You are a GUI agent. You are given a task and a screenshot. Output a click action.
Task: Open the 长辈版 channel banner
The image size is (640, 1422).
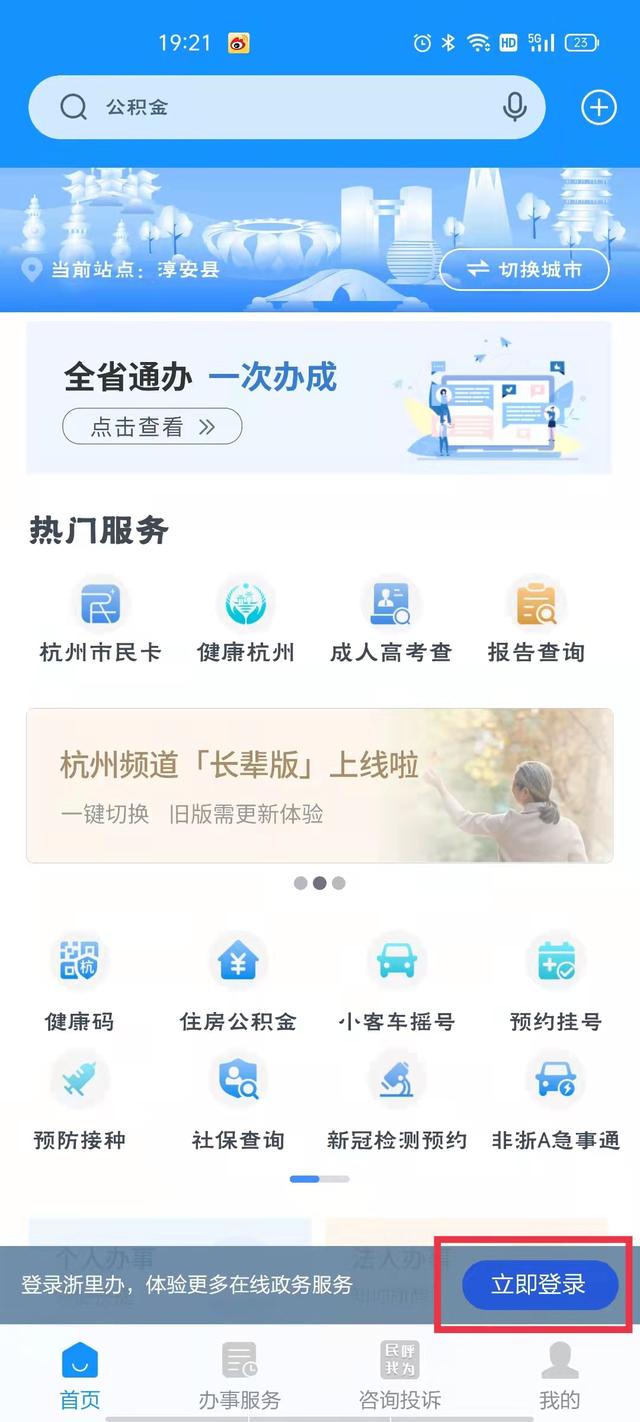pos(319,785)
